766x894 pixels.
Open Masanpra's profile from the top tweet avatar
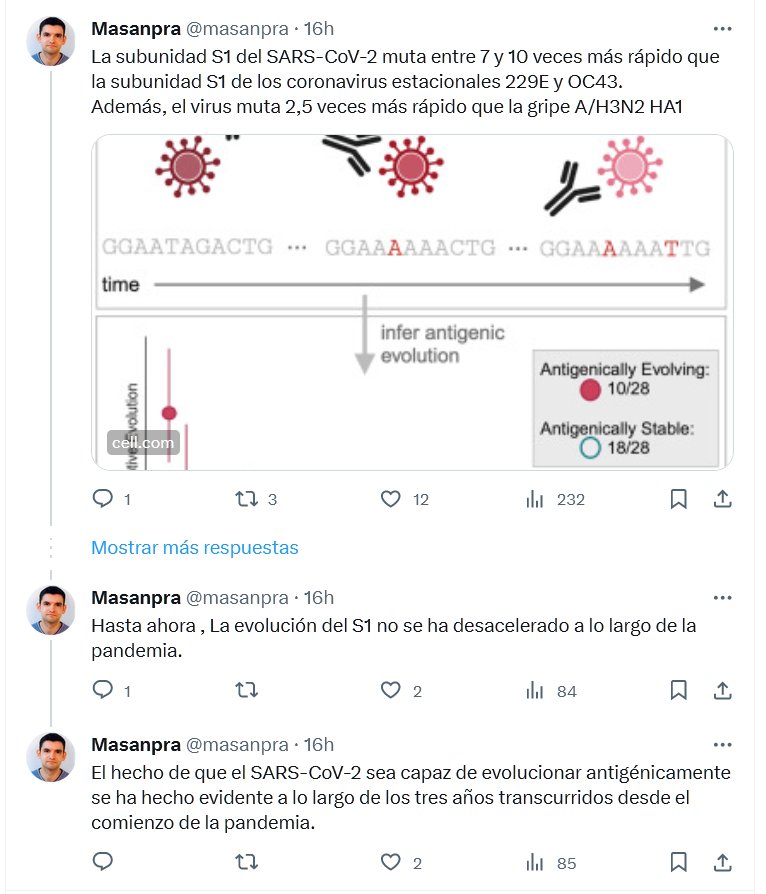tap(50, 41)
